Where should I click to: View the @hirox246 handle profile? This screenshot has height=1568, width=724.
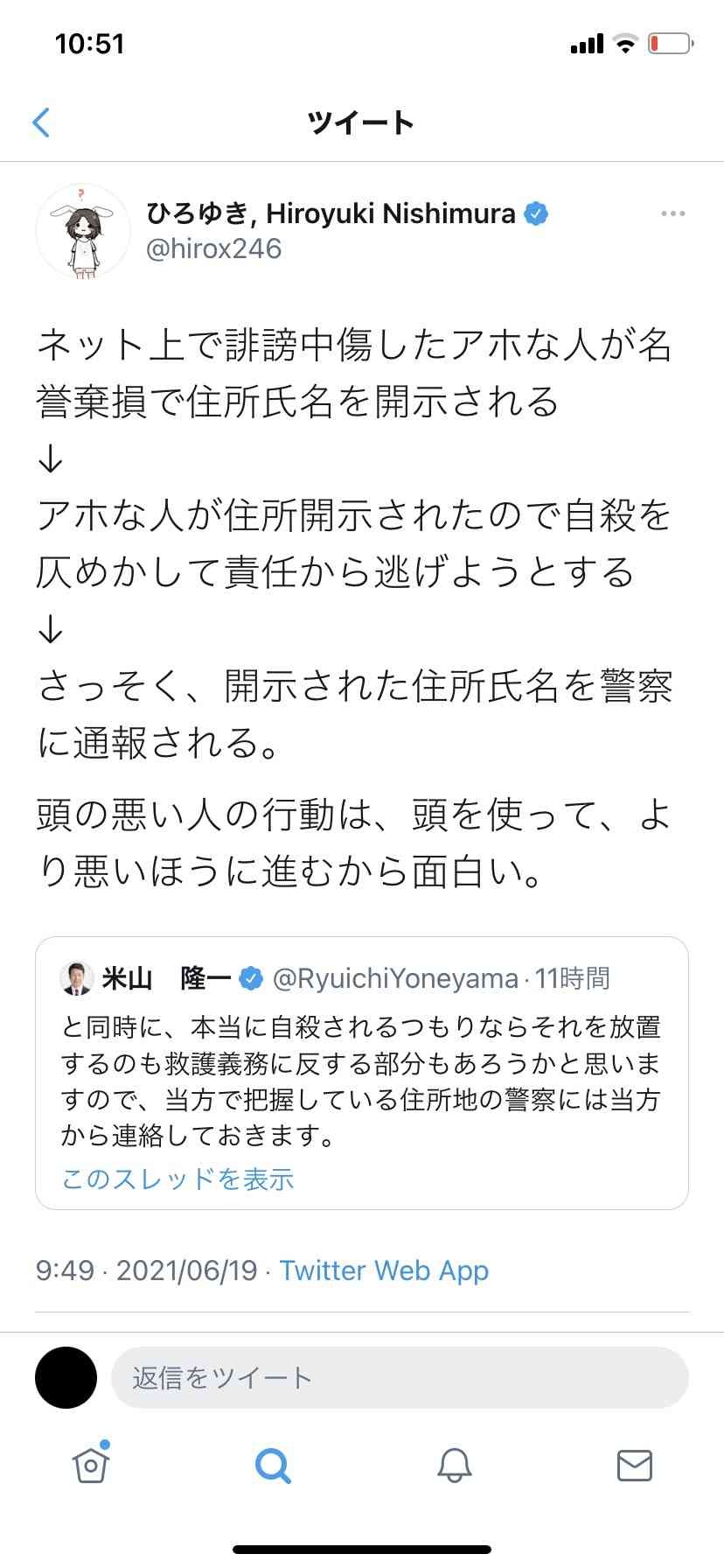coord(213,249)
